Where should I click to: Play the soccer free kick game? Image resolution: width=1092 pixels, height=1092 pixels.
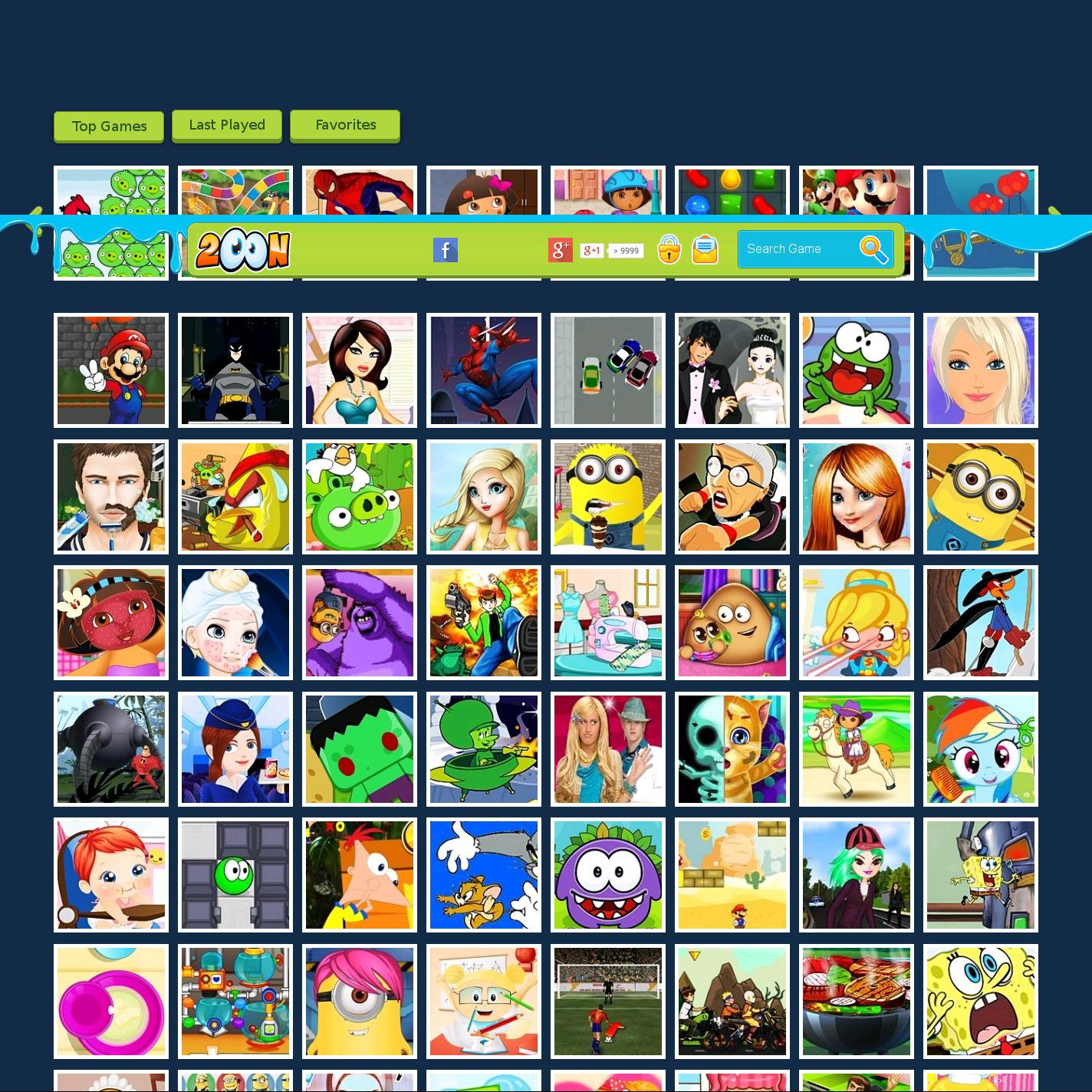point(608,1002)
